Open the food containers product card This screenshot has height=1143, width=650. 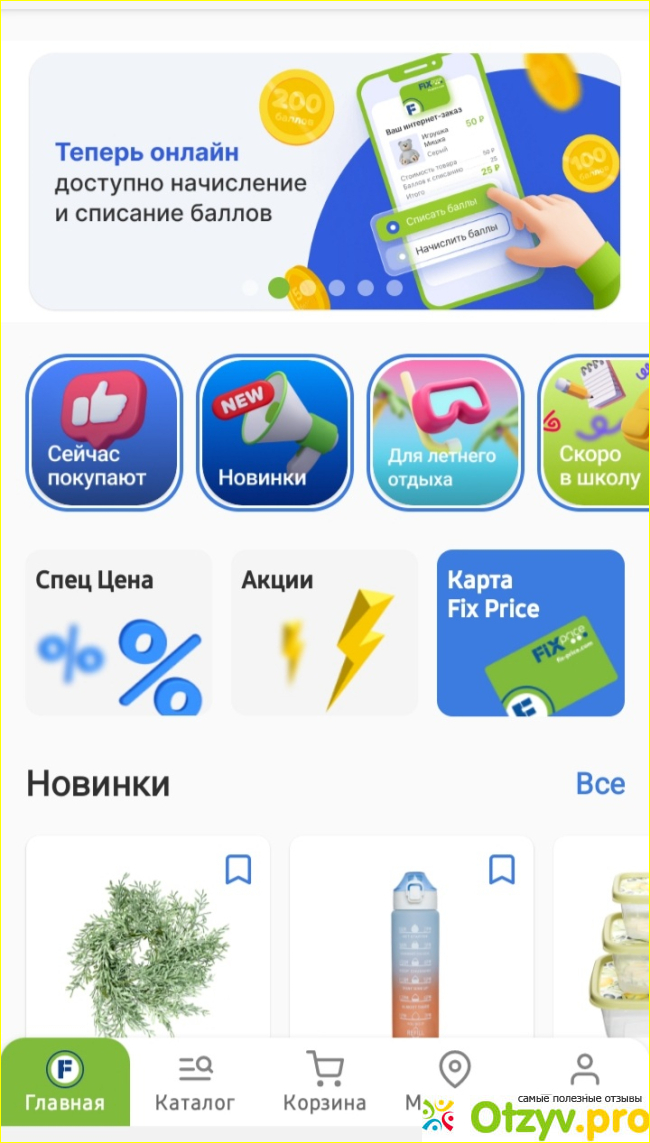coord(610,950)
